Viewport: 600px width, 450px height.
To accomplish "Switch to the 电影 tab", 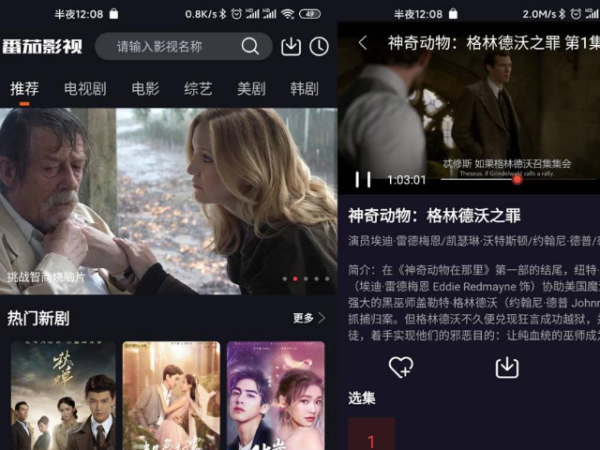I will [145, 89].
